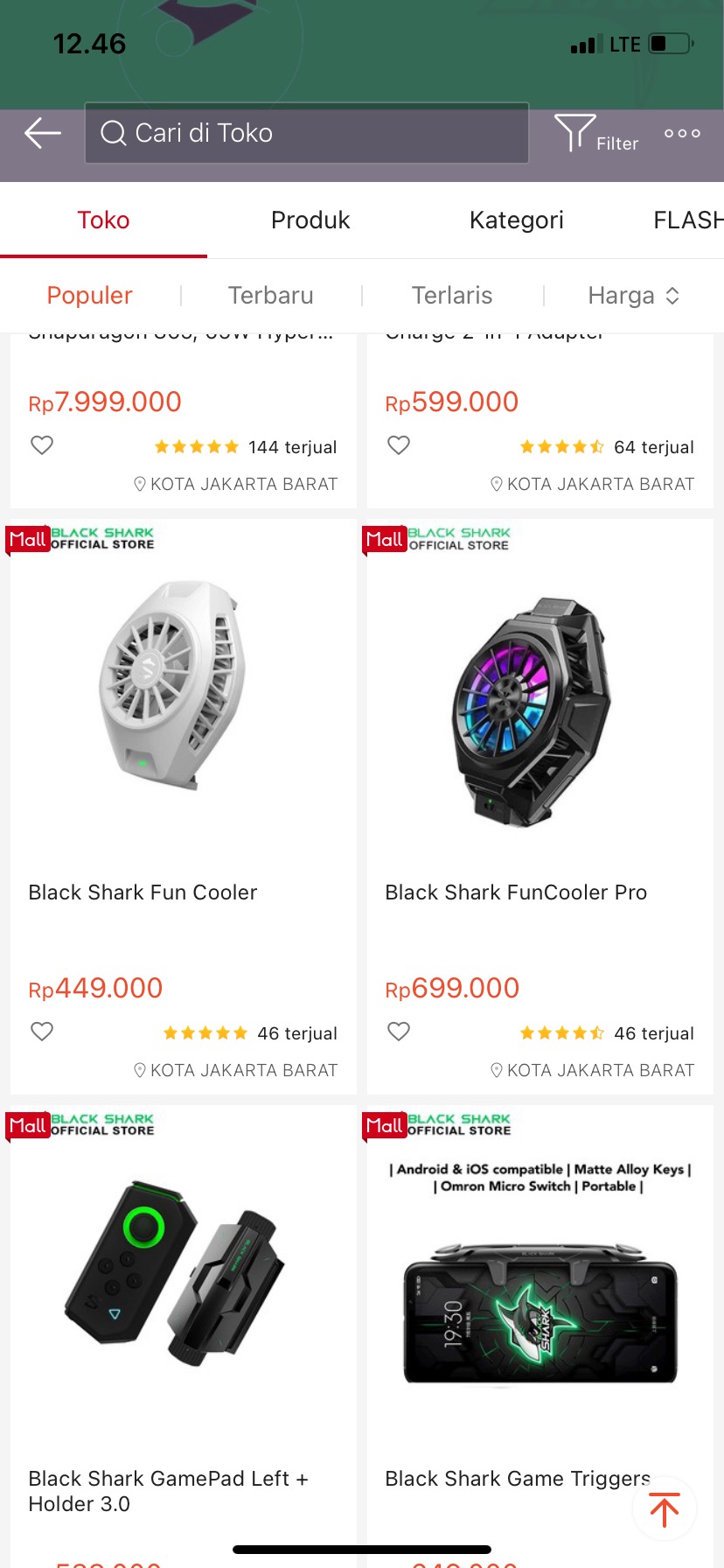Screen dimensions: 724x1568
Task: Click the home indicator bar at screen bottom
Action: pos(362,1545)
